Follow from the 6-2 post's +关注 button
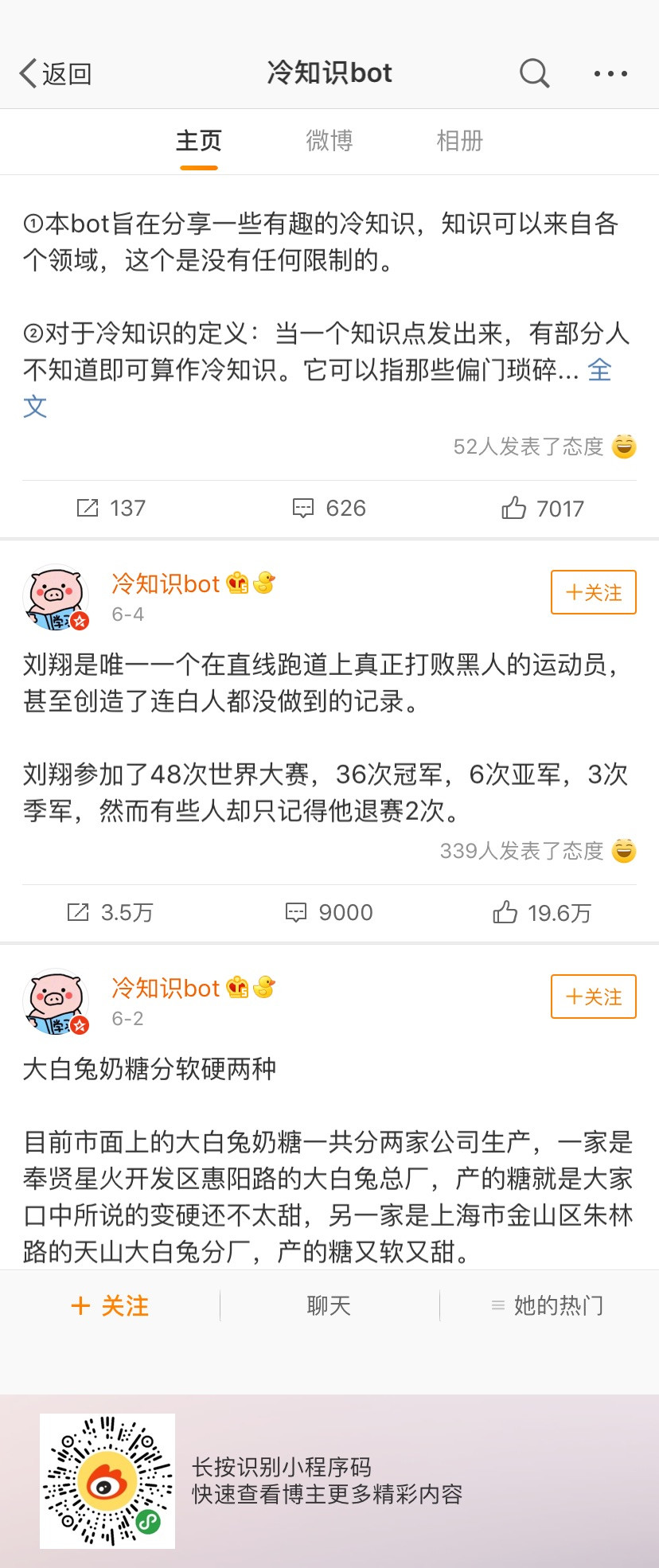This screenshot has width=659, height=1568. click(593, 997)
